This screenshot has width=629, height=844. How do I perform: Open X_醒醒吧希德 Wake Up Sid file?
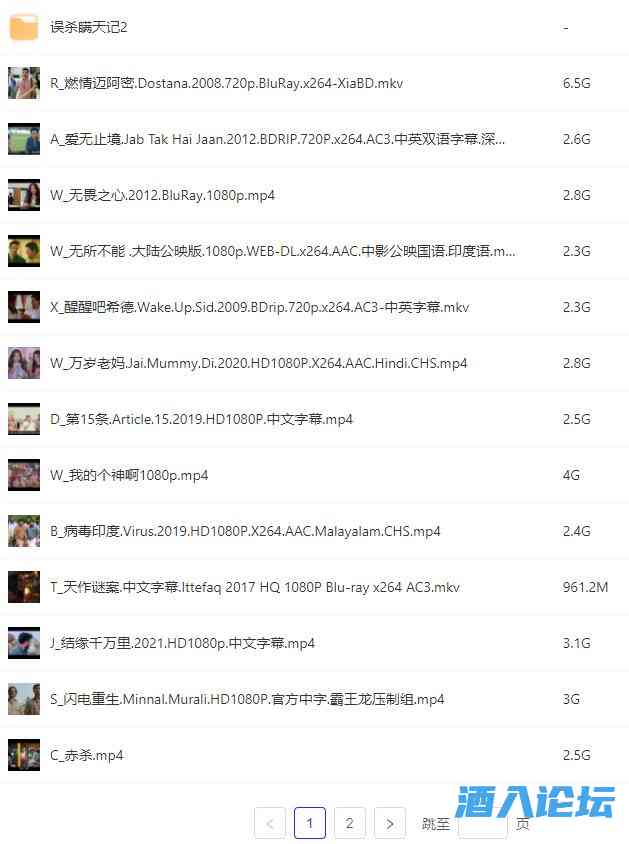(259, 307)
